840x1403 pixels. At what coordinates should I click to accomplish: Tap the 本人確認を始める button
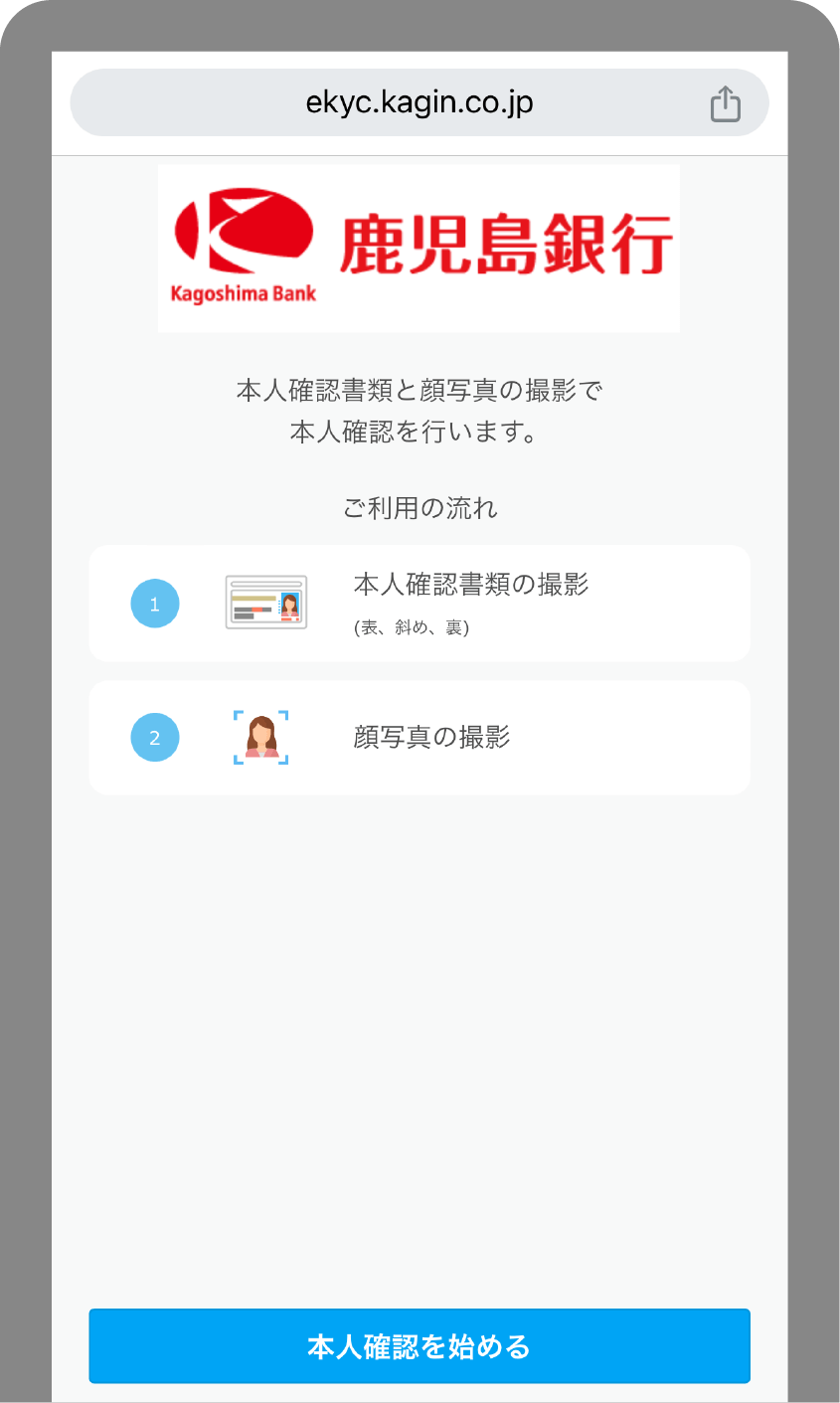pyautogui.click(x=419, y=1346)
